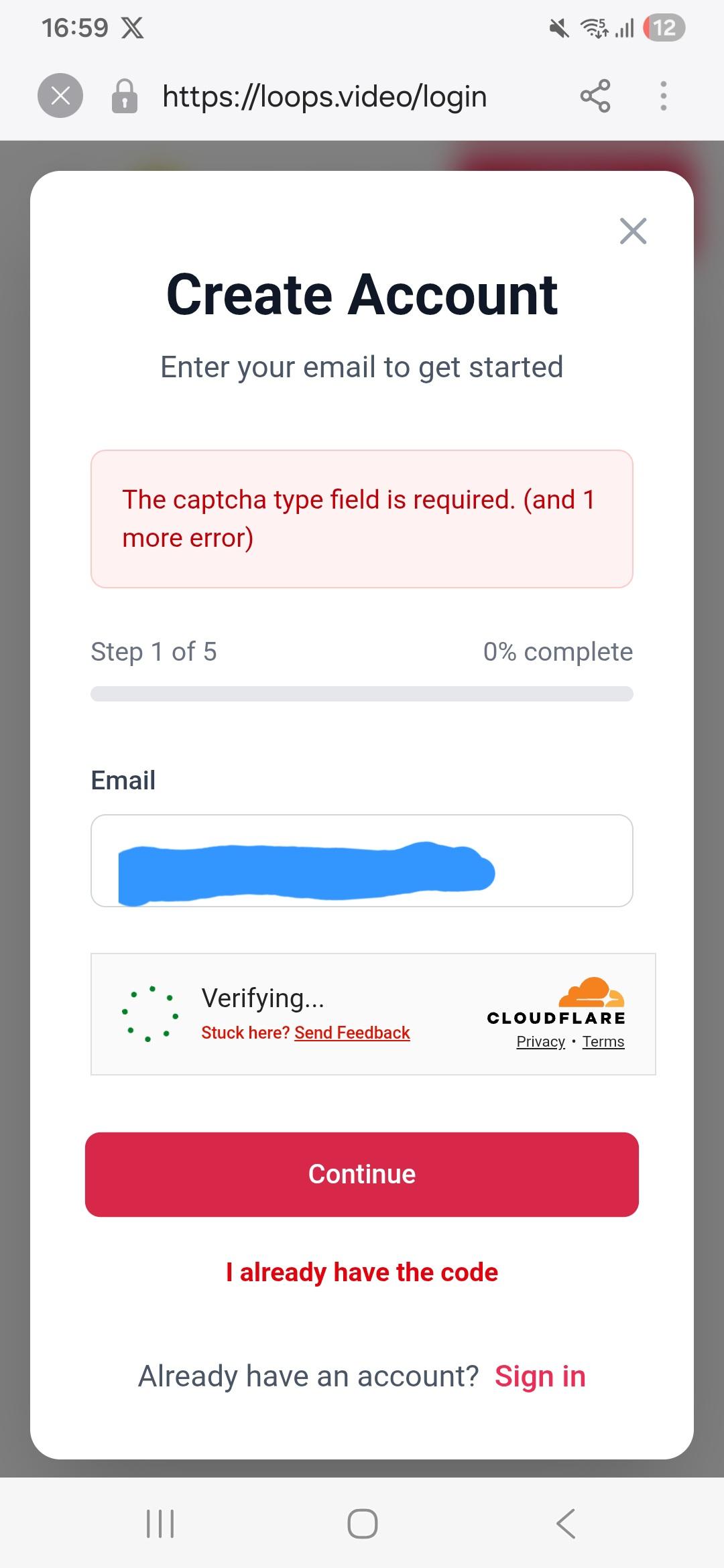
Task: Go to Sign in
Action: point(540,1376)
